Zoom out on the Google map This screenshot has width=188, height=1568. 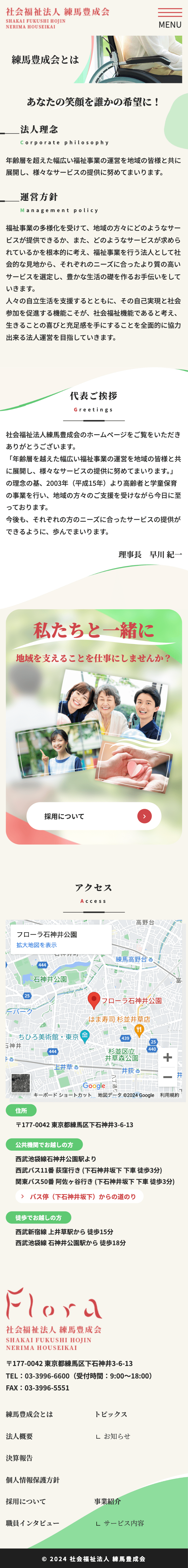tap(167, 1077)
